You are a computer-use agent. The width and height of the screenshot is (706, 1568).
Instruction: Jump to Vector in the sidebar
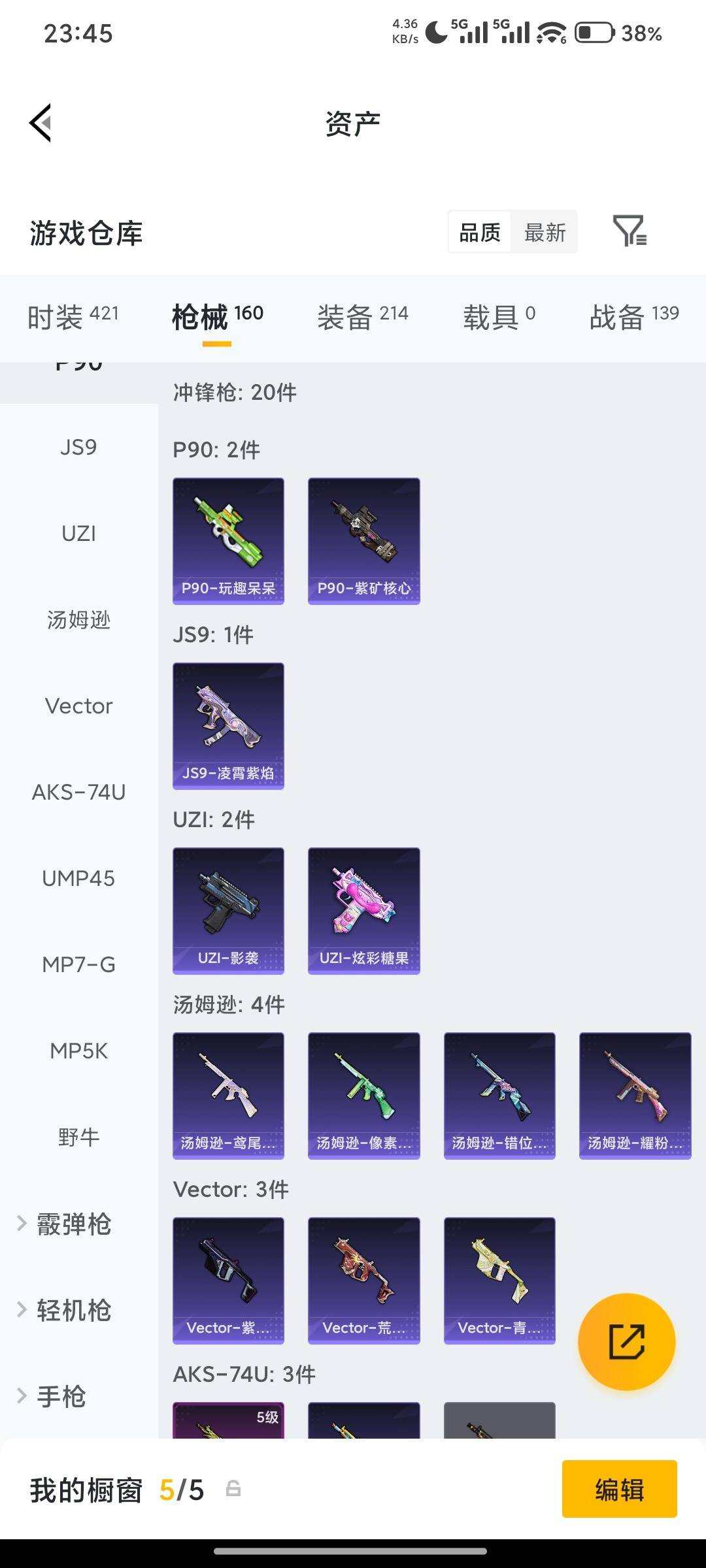coord(78,706)
